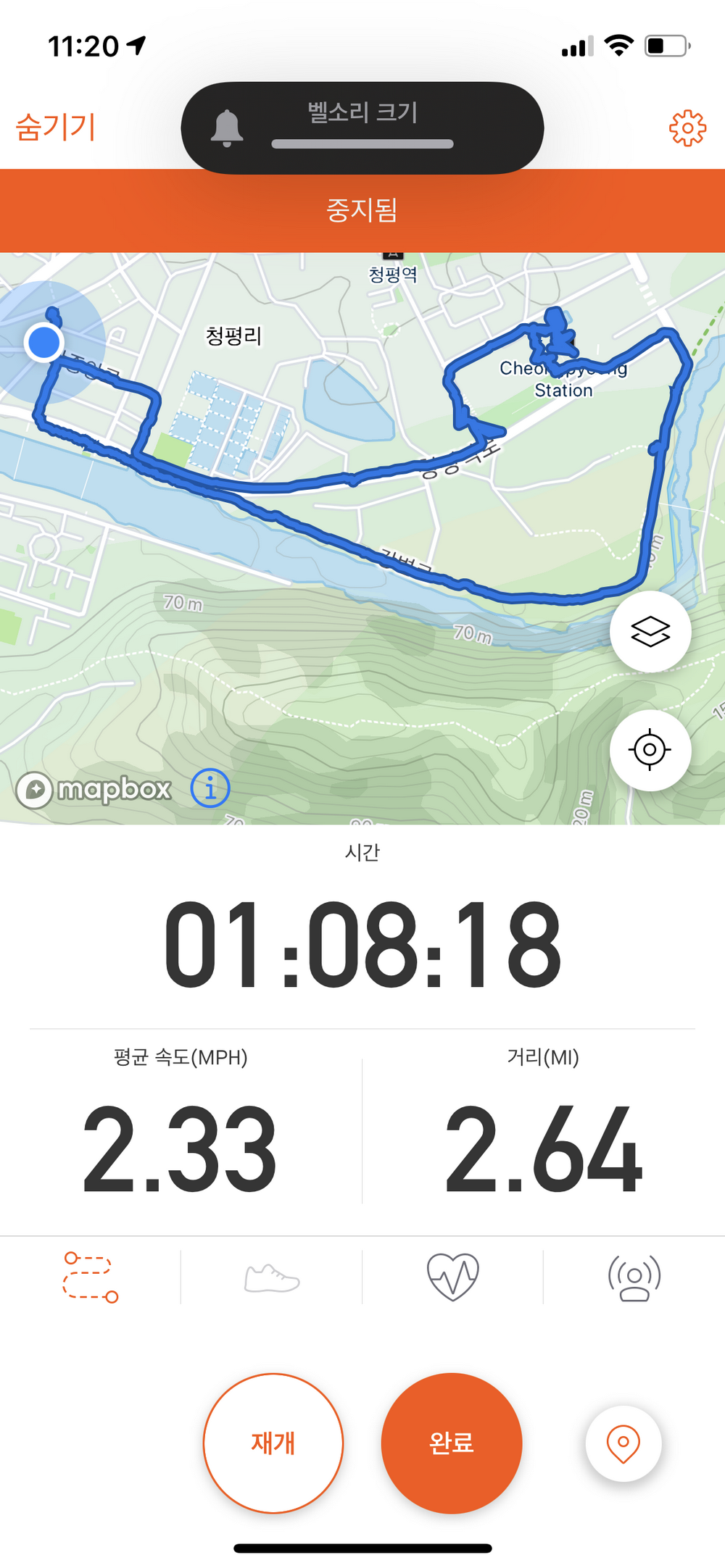This screenshot has height=1568, width=725.
Task: Tap 완료 to finish the activity
Action: click(x=451, y=1443)
